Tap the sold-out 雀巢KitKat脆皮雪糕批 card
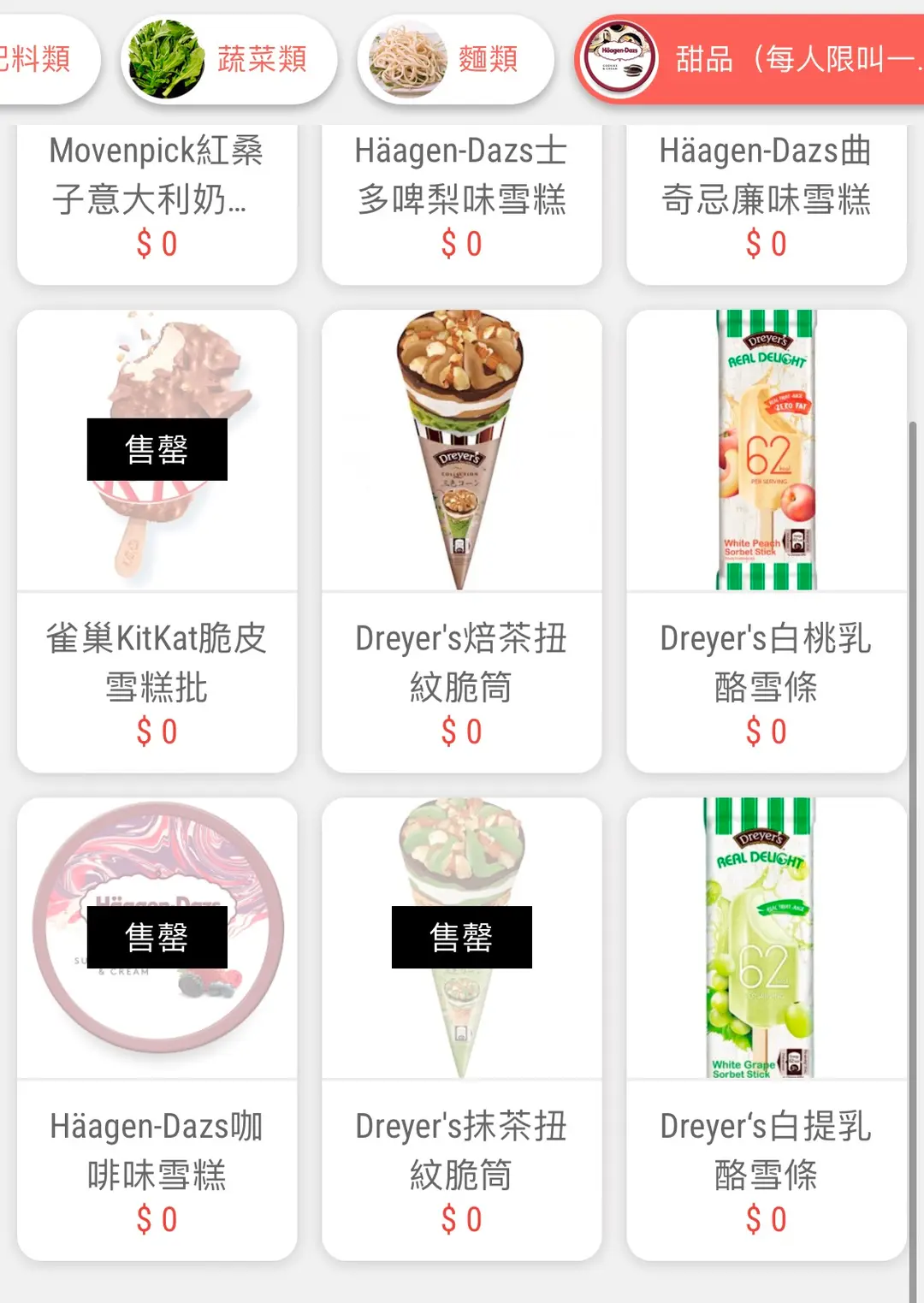The width and height of the screenshot is (924, 1303). (157, 541)
